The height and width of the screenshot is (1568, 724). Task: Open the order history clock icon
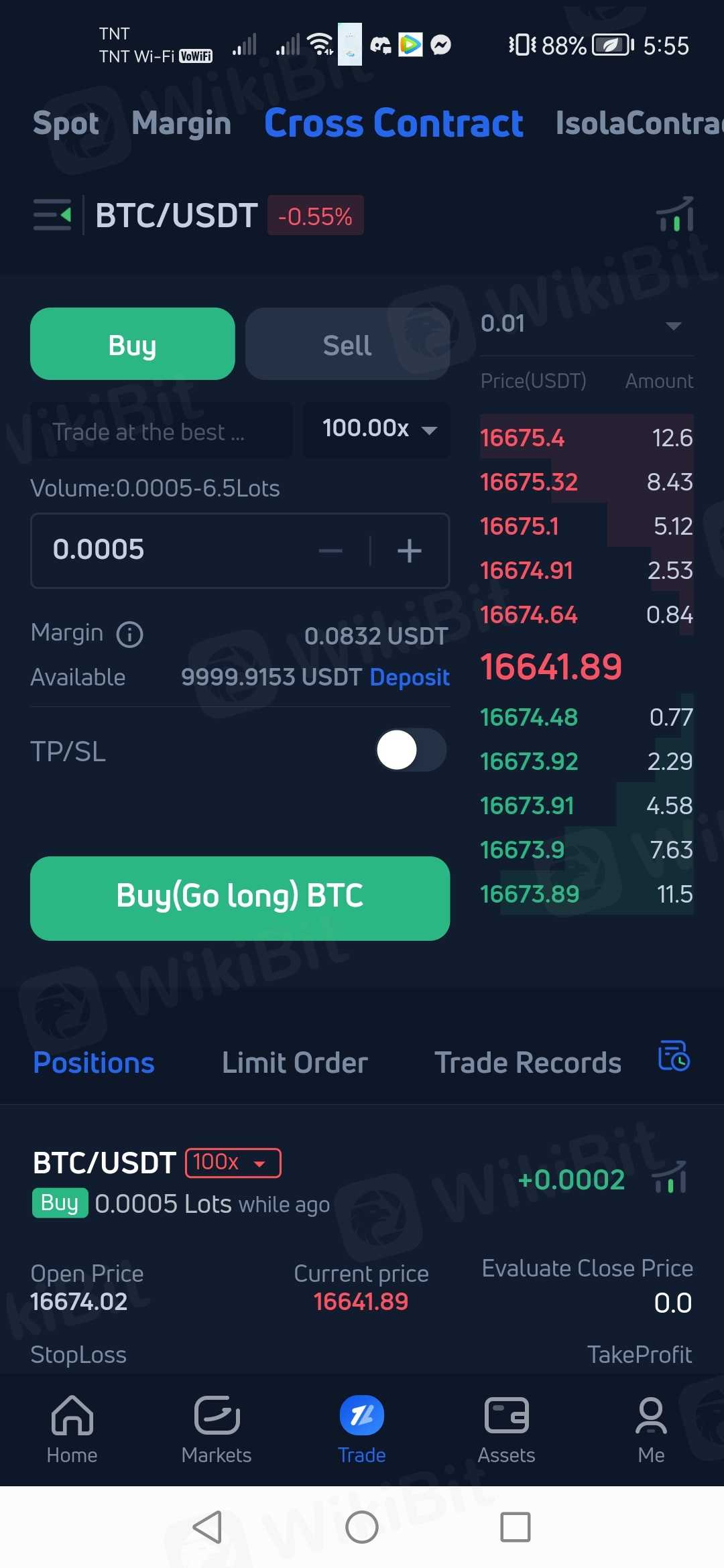(x=674, y=1056)
